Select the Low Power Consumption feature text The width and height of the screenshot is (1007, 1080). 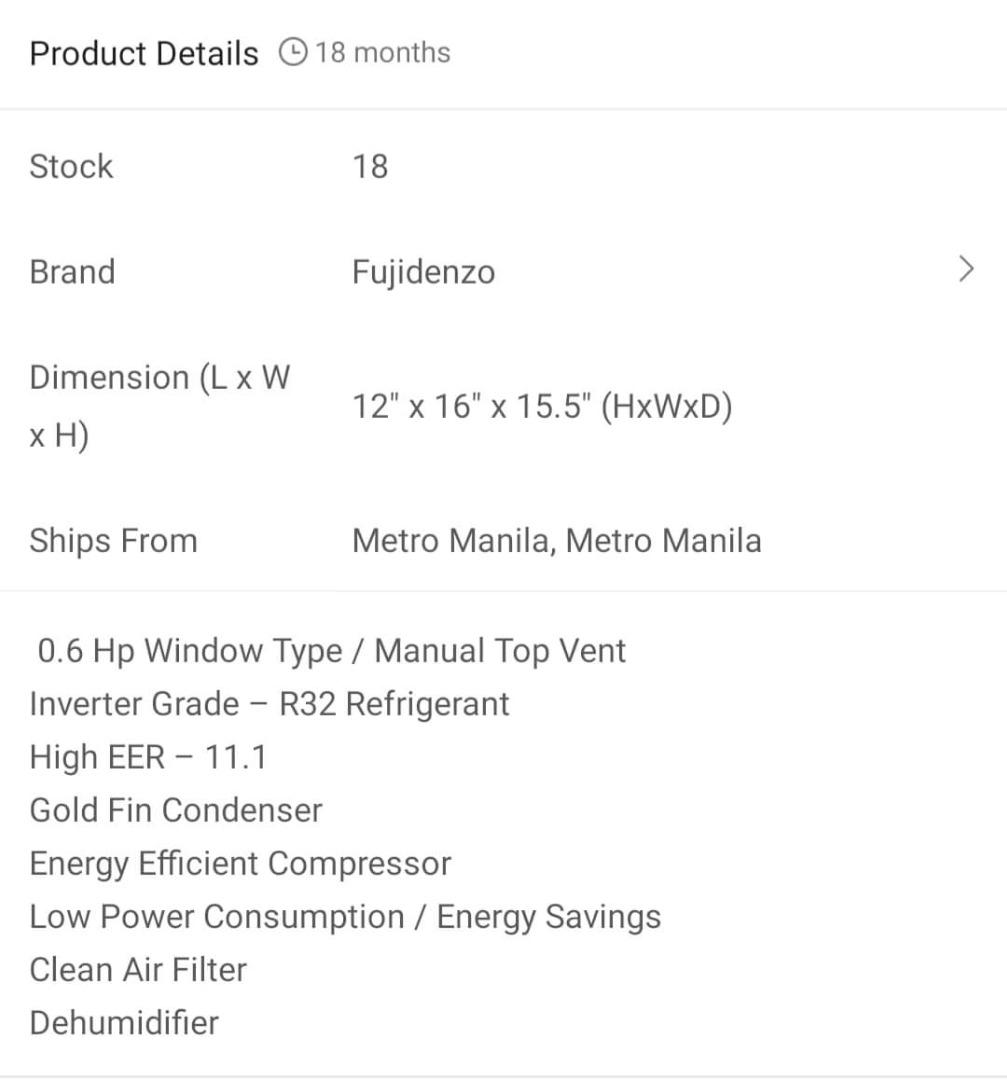[x=345, y=916]
